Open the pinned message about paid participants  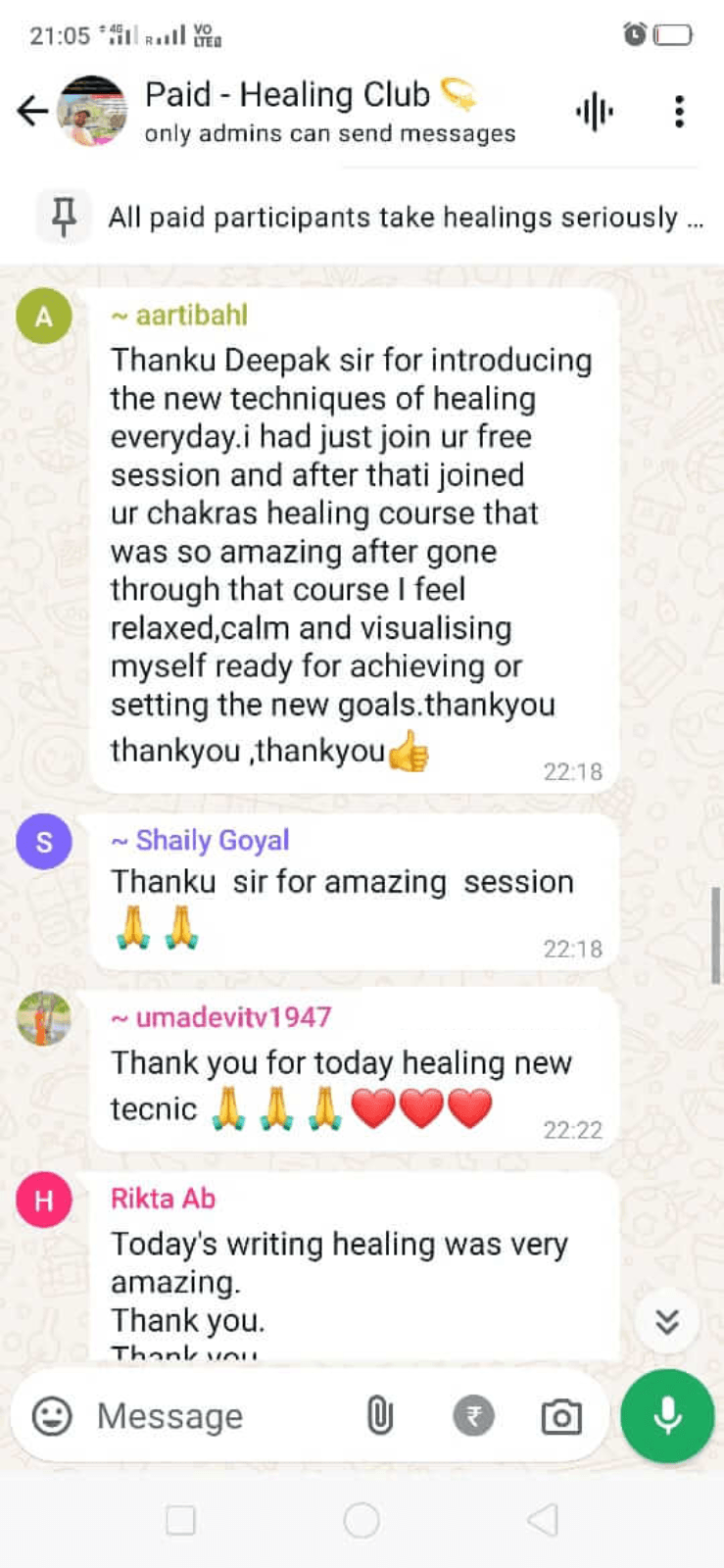[x=392, y=217]
